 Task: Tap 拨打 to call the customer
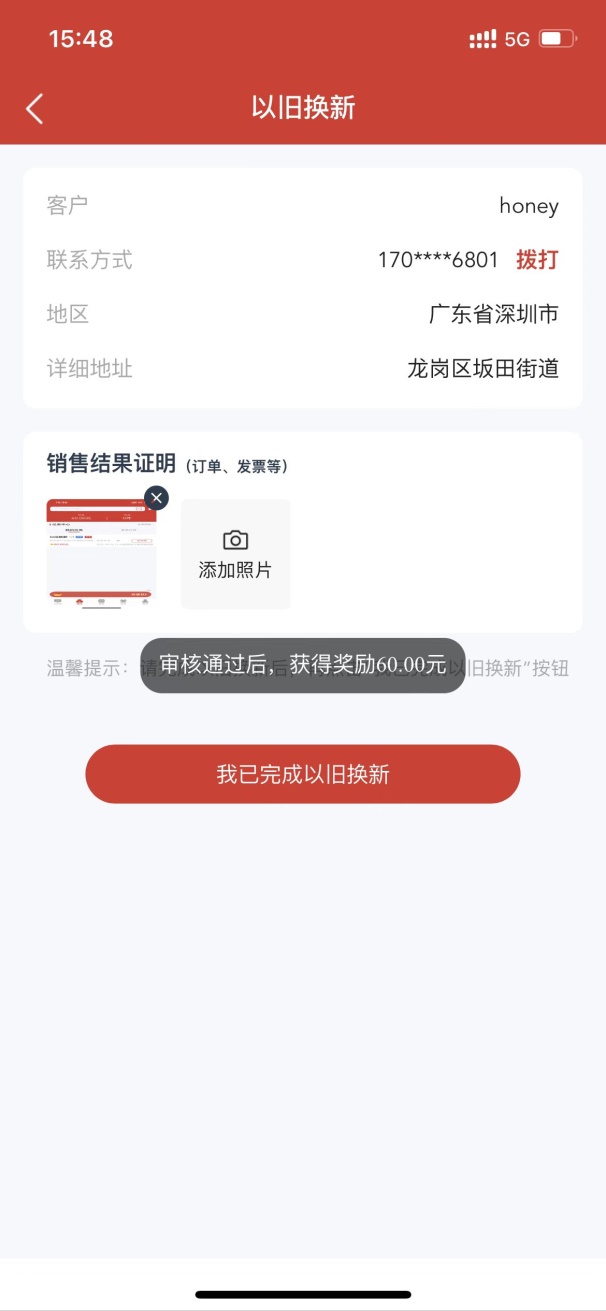[x=537, y=260]
